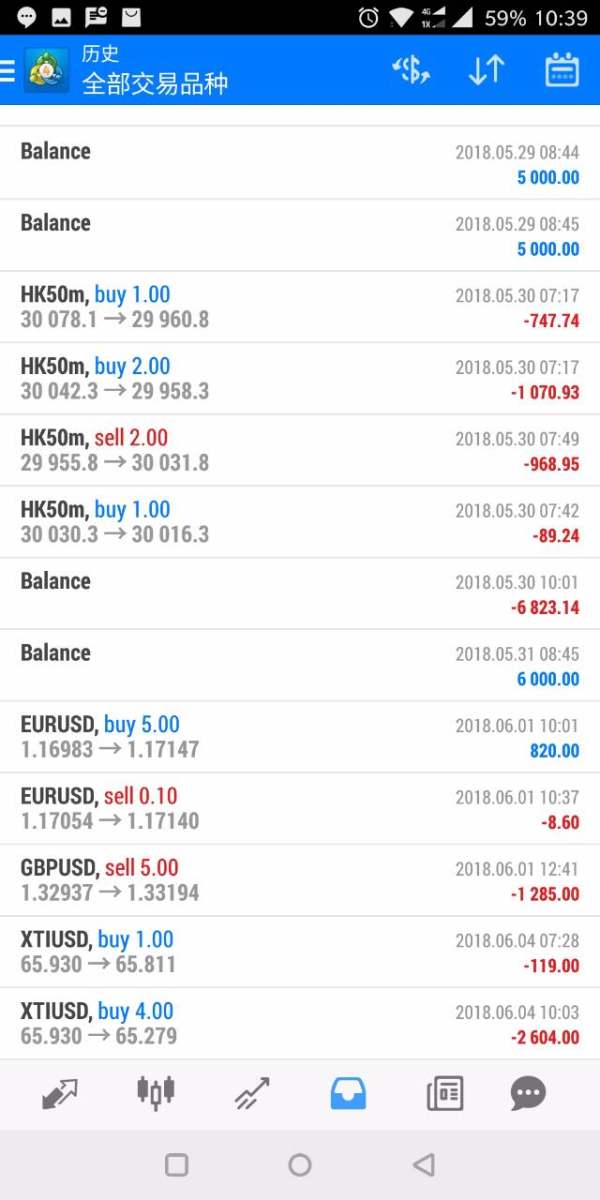Select the History inbox tab
Screen dimensions: 600x1200
[348, 1094]
